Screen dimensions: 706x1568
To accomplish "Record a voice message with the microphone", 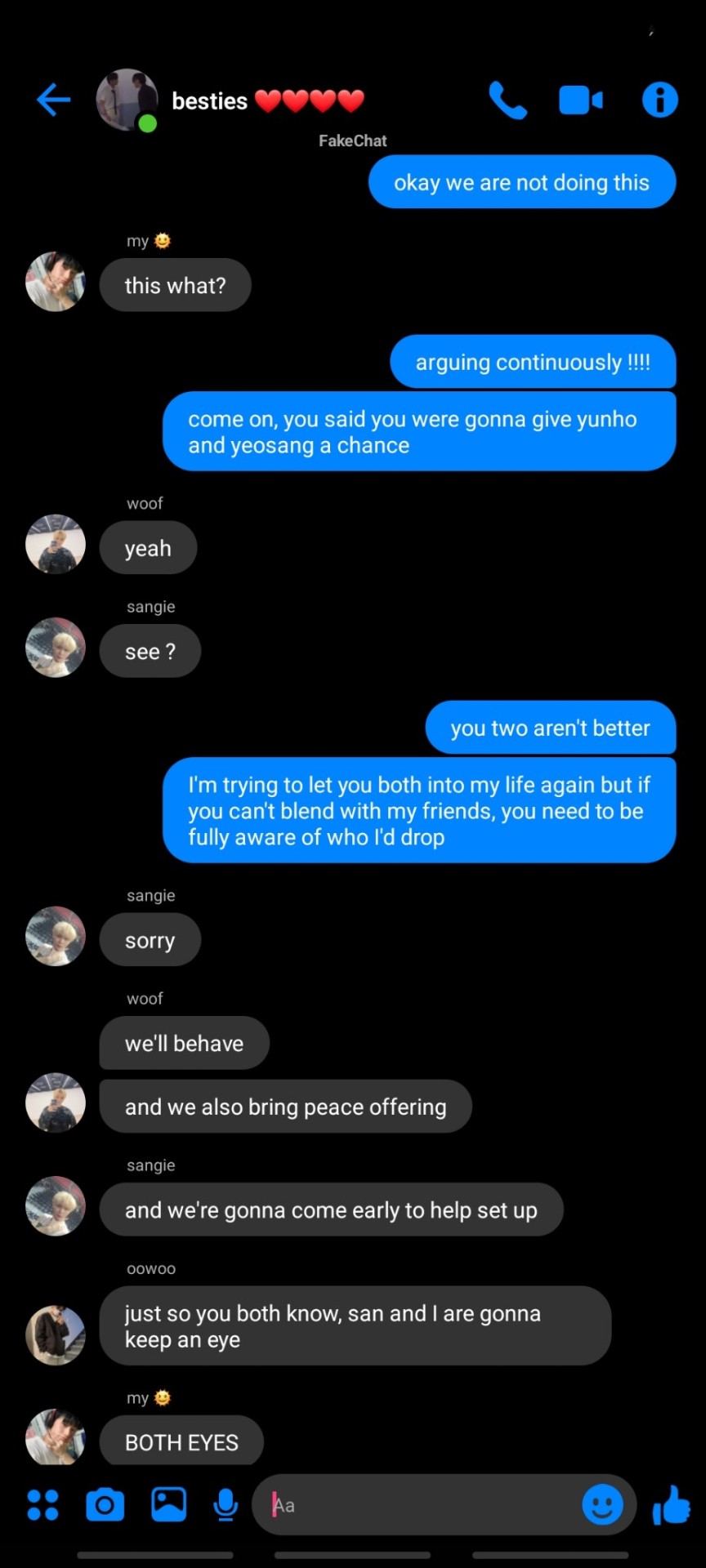I will 226,1505.
